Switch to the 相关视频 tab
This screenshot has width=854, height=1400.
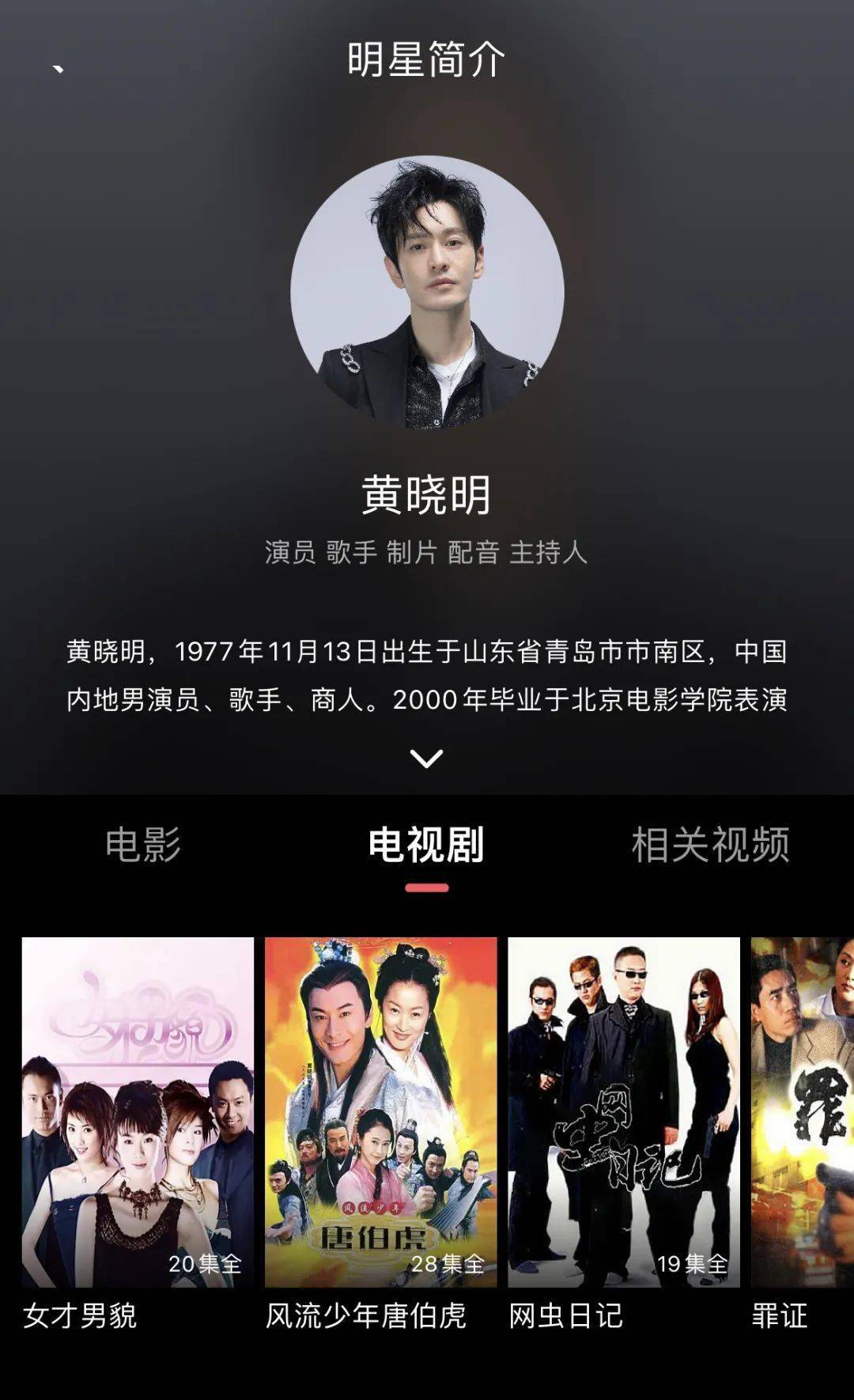[x=712, y=846]
